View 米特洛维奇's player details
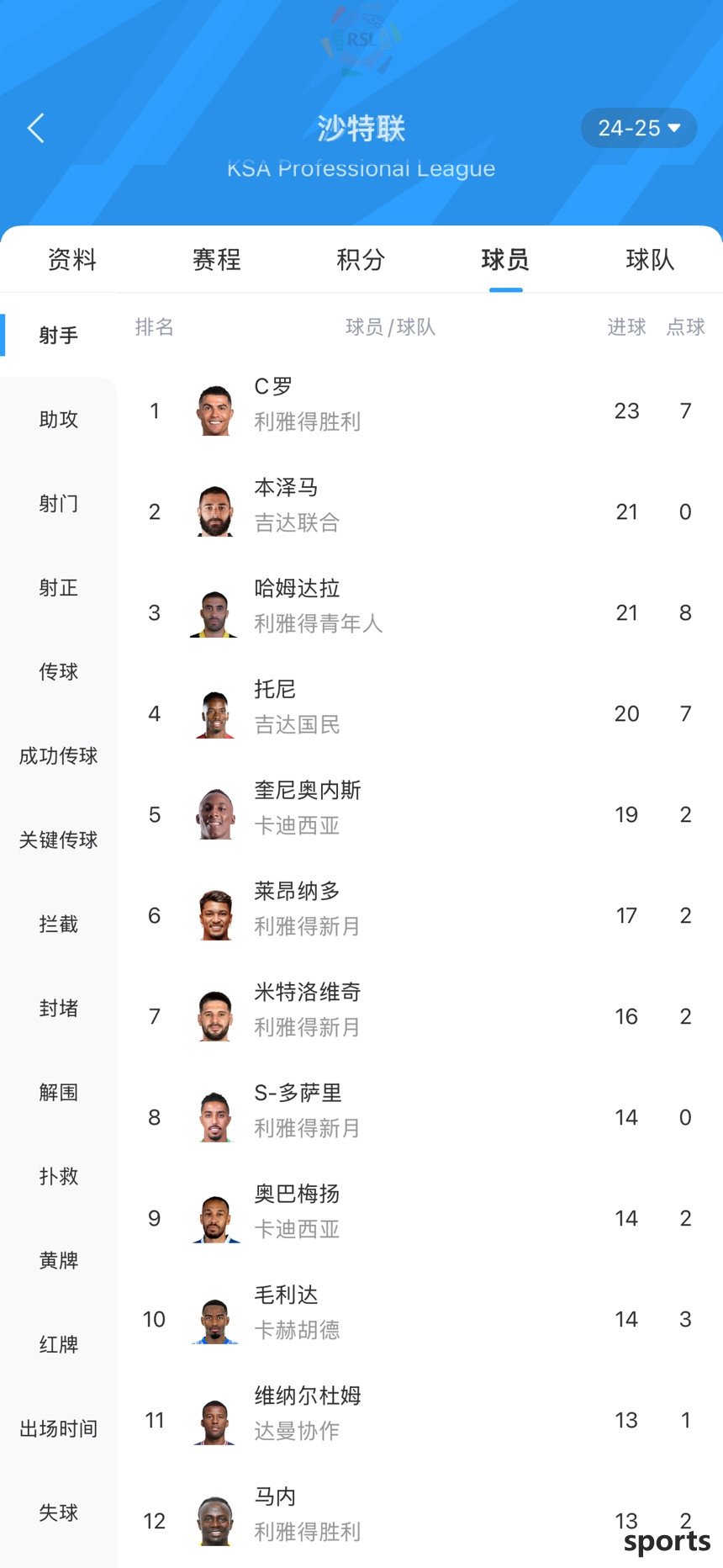The height and width of the screenshot is (1568, 723). (x=420, y=1016)
